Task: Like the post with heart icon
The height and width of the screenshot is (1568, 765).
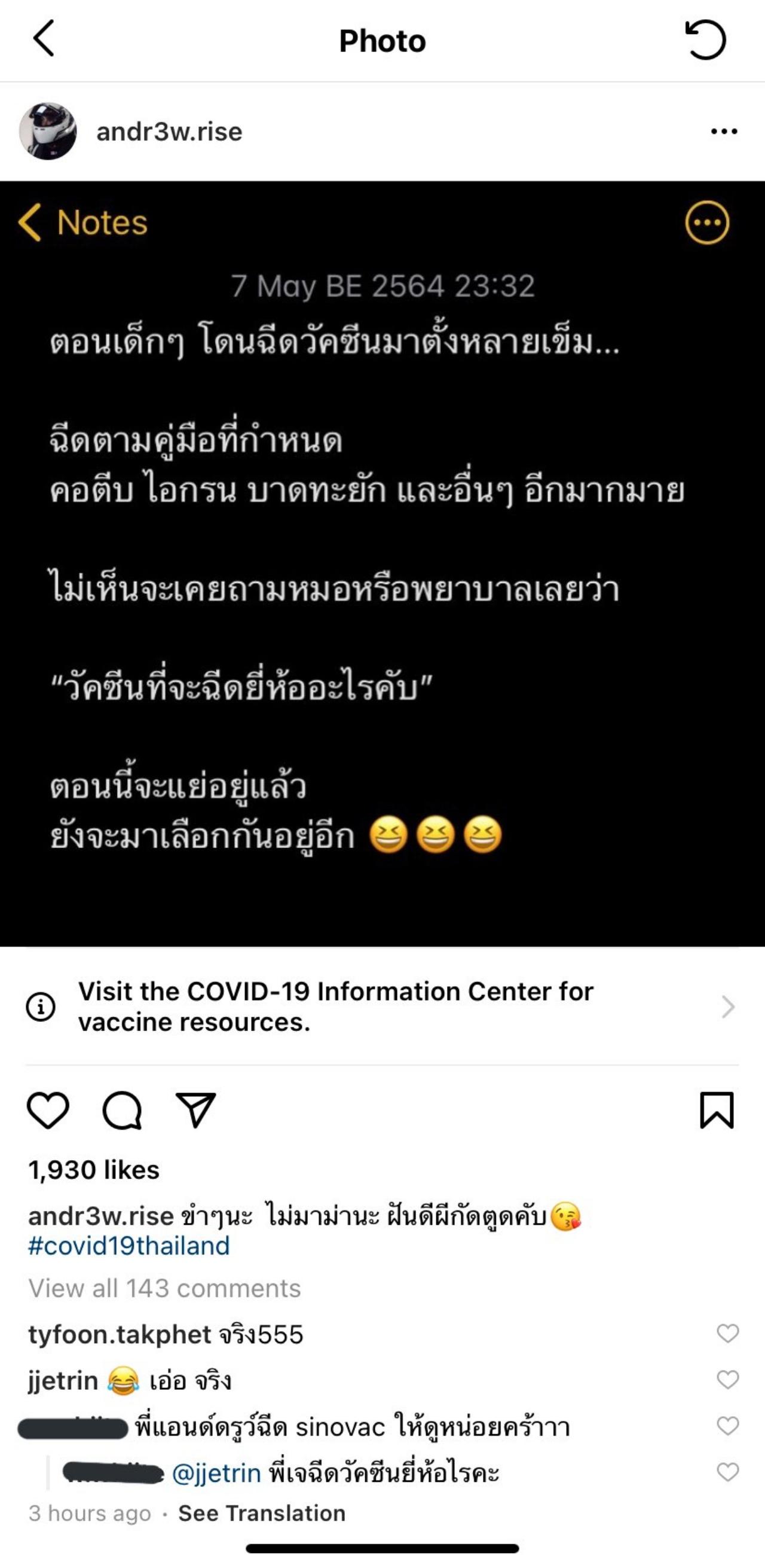Action: click(48, 1111)
